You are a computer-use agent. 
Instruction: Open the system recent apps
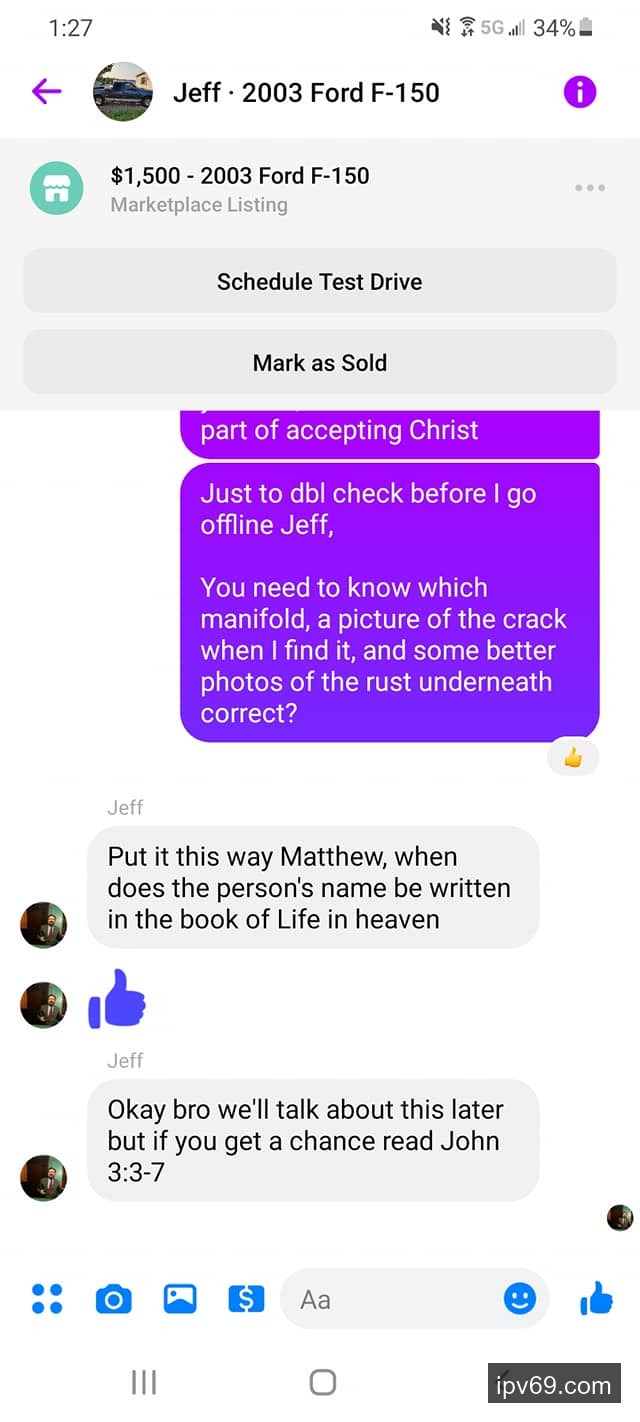coord(144,1382)
